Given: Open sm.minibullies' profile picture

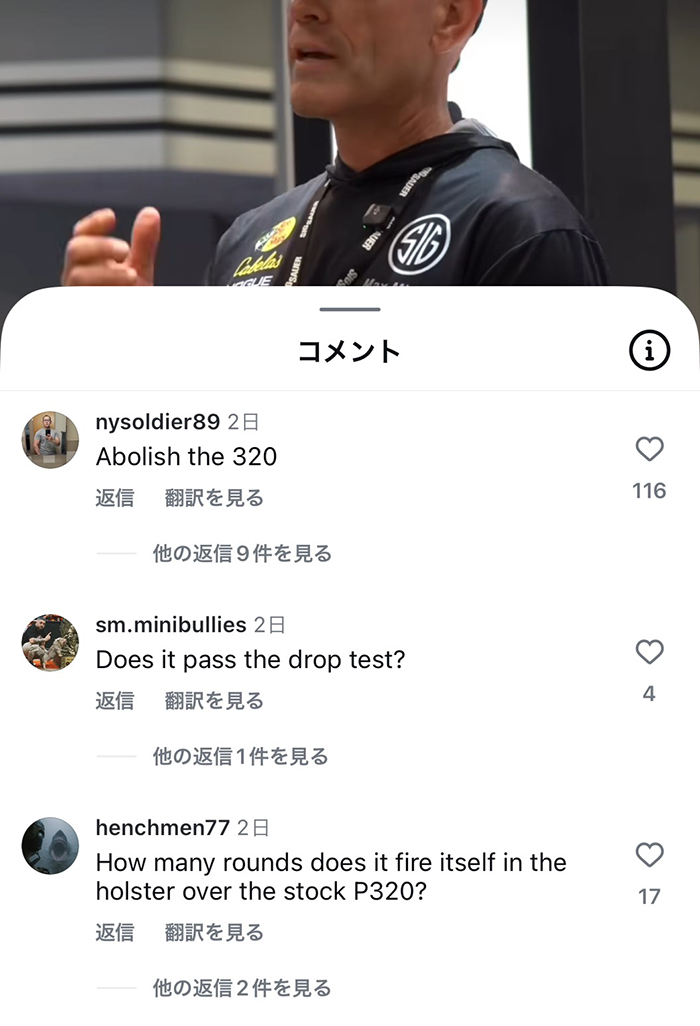Looking at the screenshot, I should click(50, 643).
